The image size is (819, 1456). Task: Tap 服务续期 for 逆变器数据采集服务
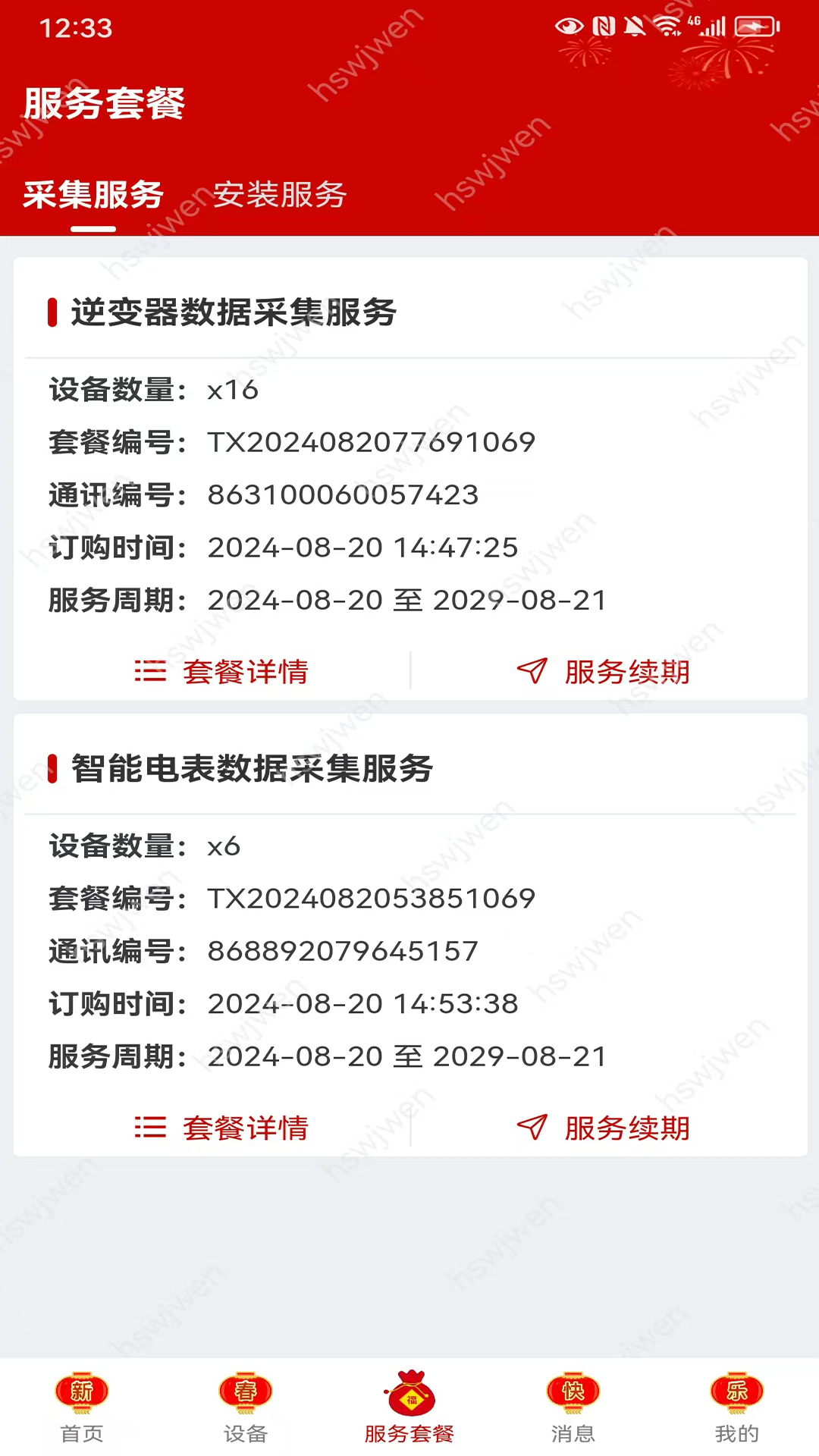coord(603,672)
